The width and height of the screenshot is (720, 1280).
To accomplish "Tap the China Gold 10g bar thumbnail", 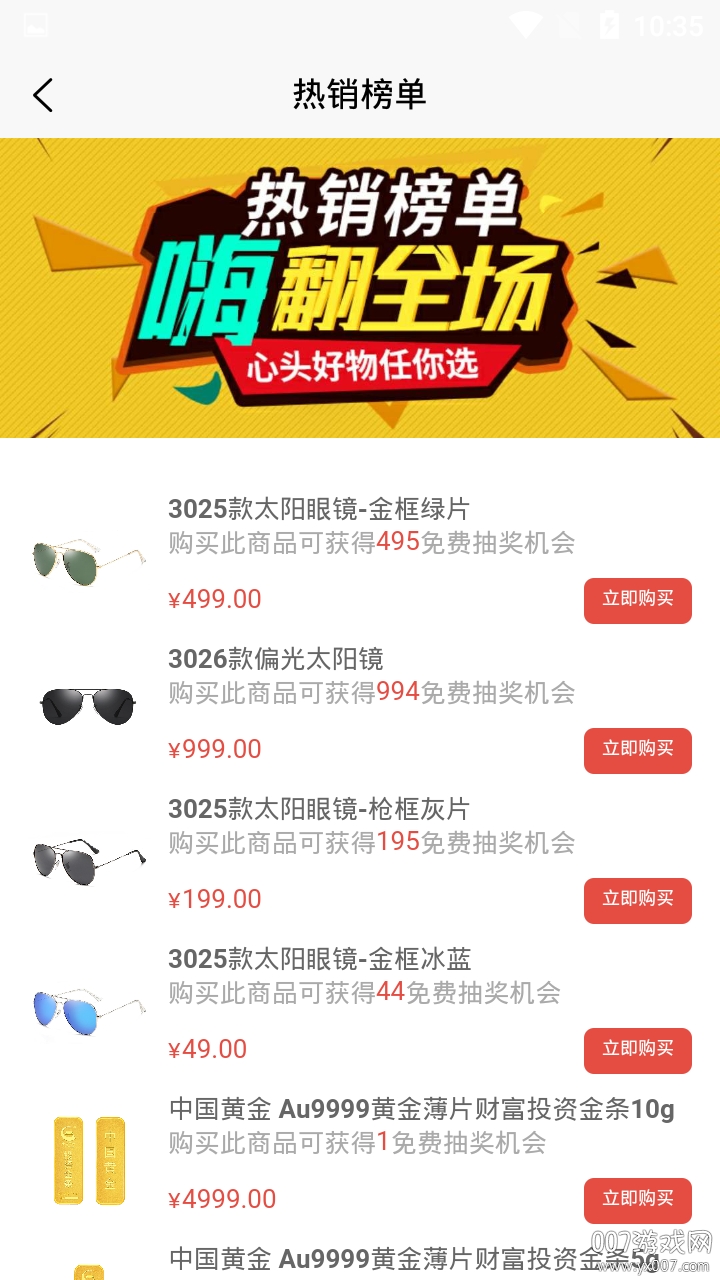I will (x=88, y=1160).
